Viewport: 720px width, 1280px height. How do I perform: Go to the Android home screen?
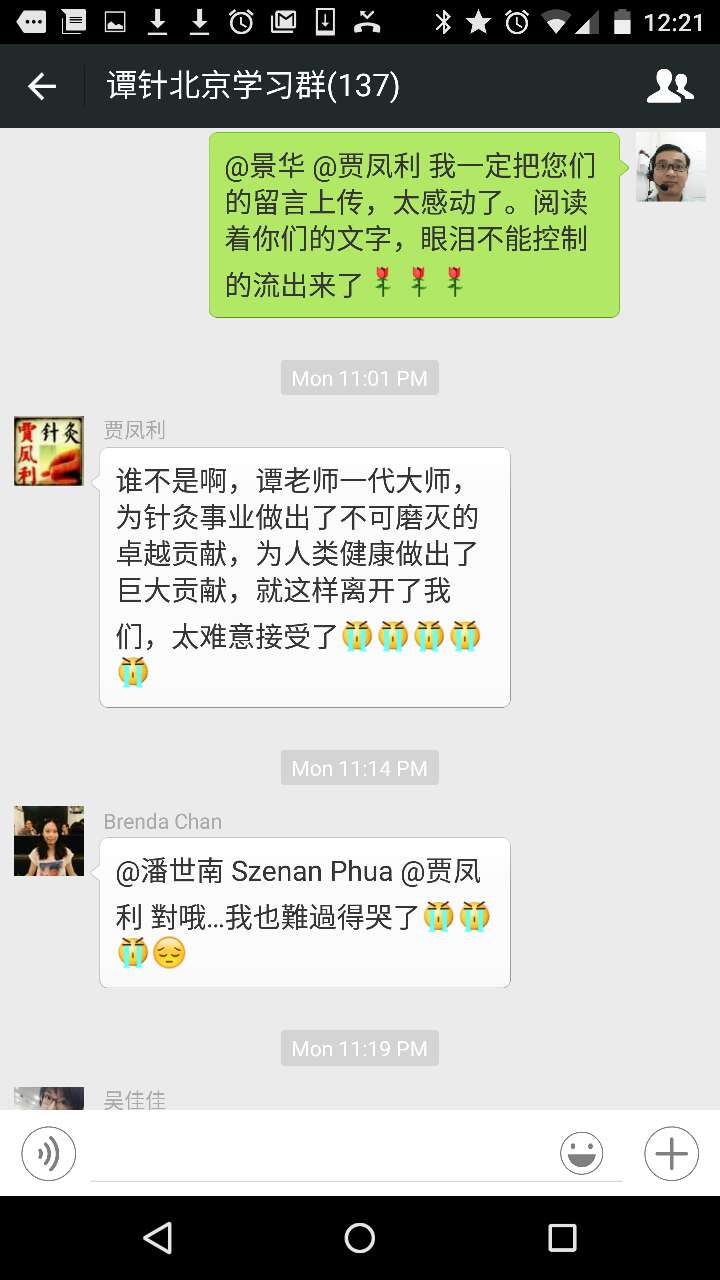point(360,1238)
